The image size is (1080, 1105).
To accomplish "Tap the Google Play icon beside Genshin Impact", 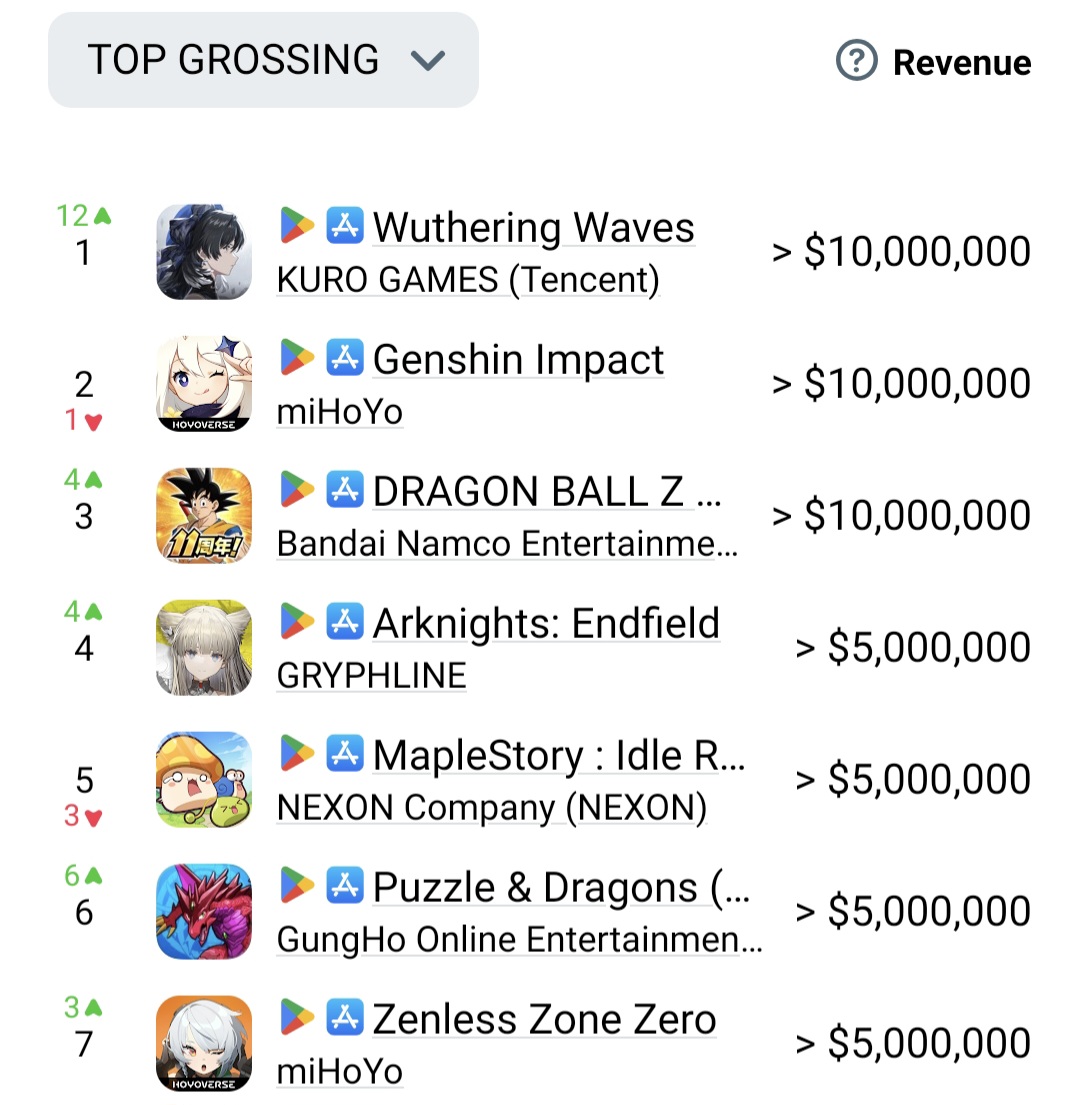I will pyautogui.click(x=297, y=358).
